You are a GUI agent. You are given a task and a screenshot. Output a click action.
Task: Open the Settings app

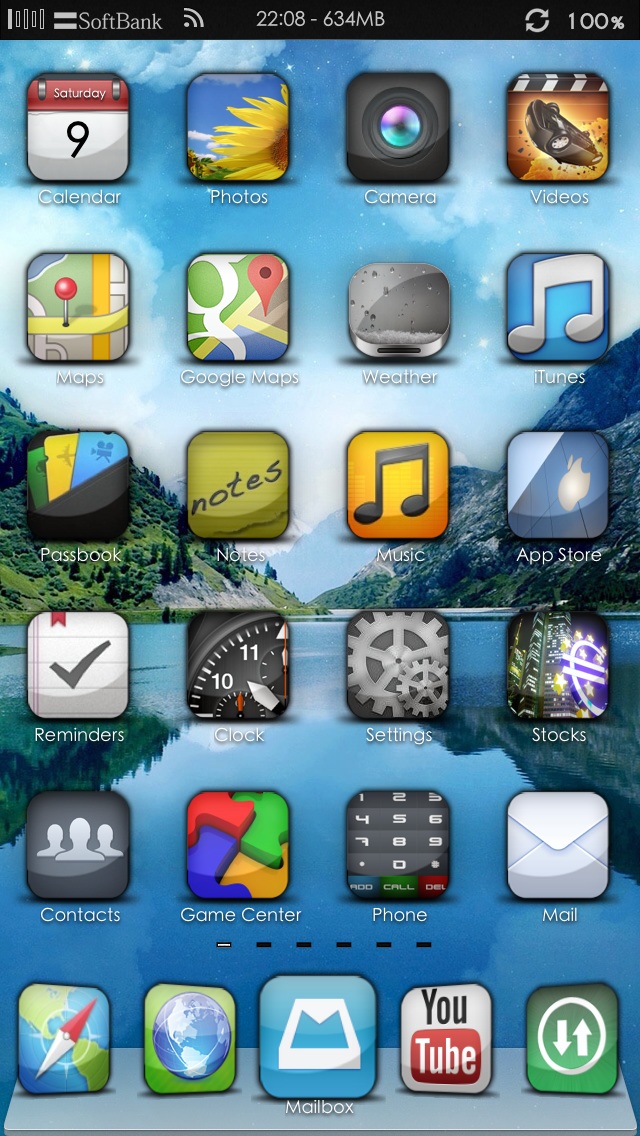(x=398, y=665)
